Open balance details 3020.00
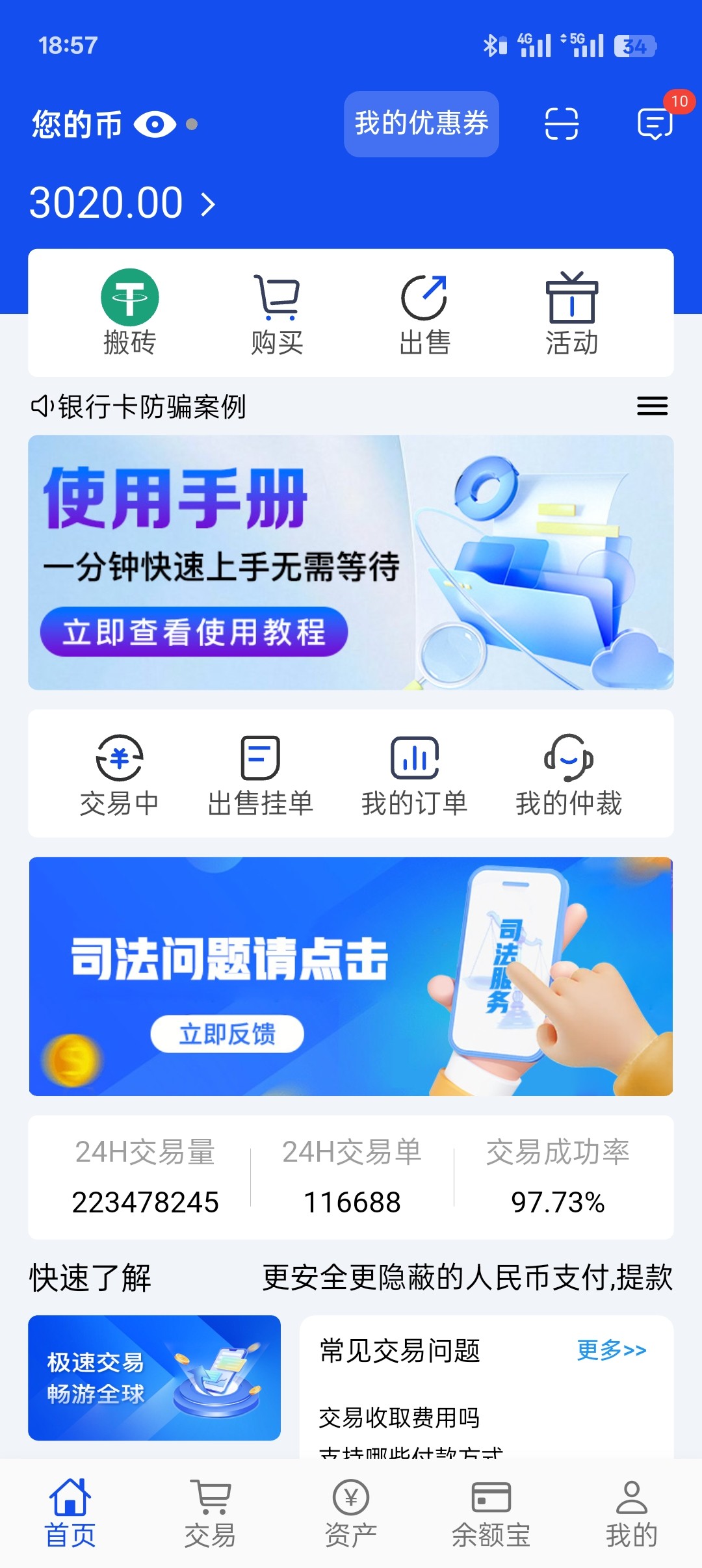 122,203
